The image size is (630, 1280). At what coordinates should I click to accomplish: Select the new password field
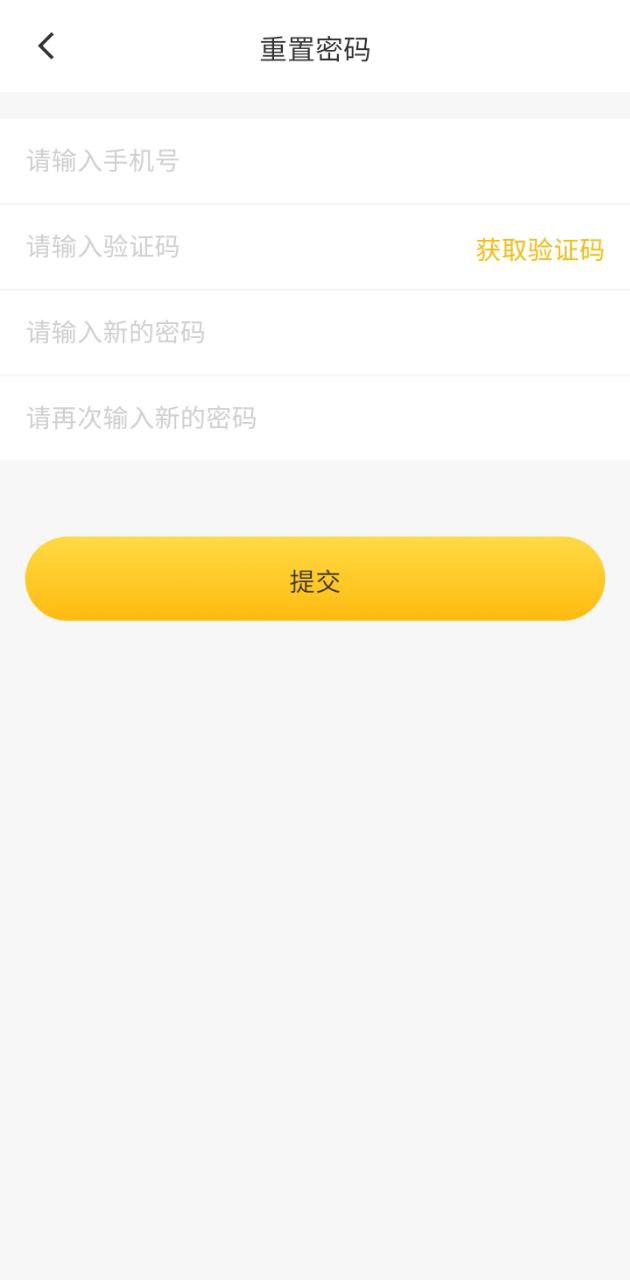click(x=300, y=333)
